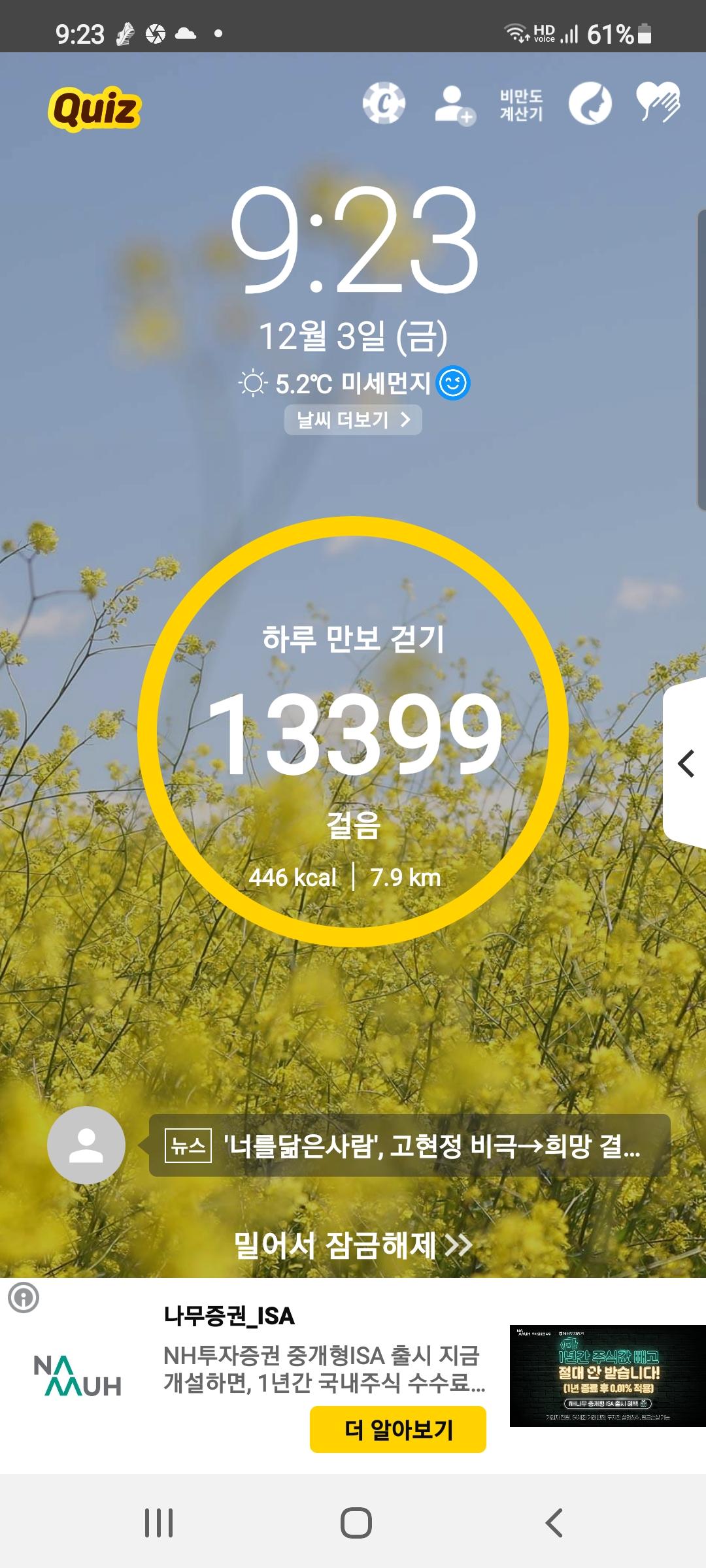The image size is (706, 1568).
Task: Open 비만도 계산기 calculator
Action: 521,105
